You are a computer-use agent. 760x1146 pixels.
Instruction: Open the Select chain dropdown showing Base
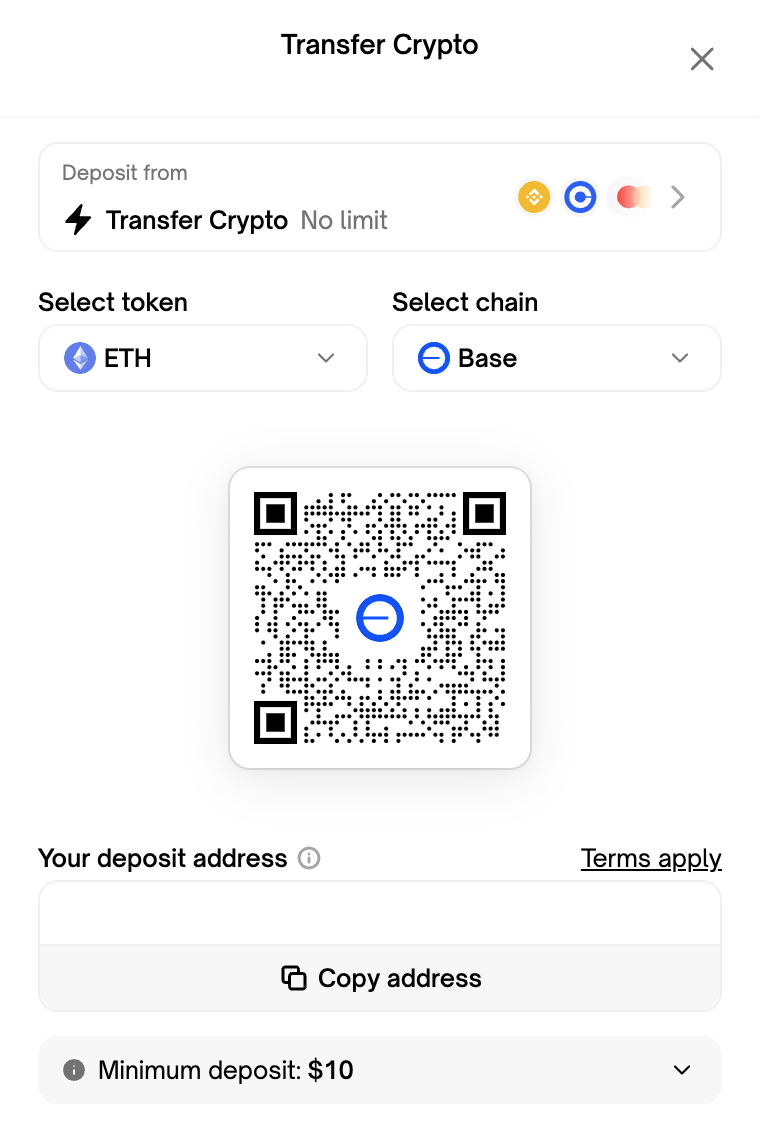pyautogui.click(x=556, y=358)
